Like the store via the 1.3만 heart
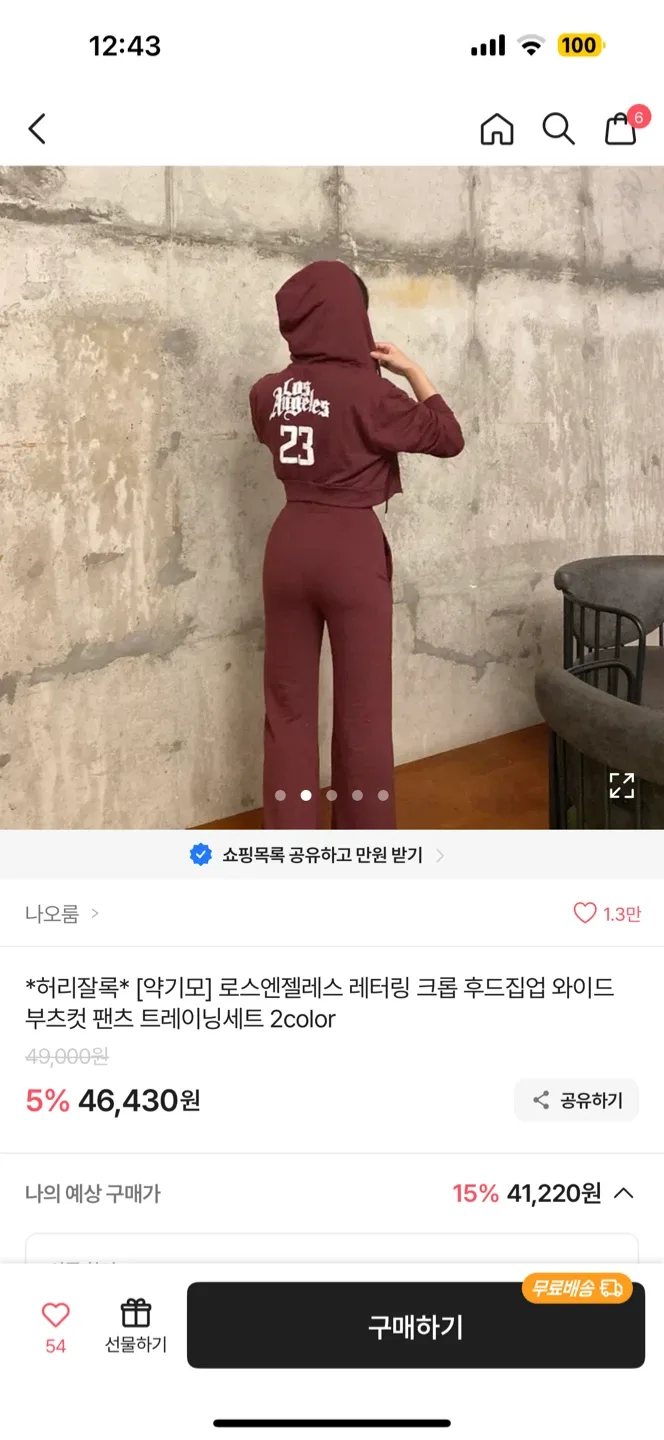 click(x=606, y=913)
